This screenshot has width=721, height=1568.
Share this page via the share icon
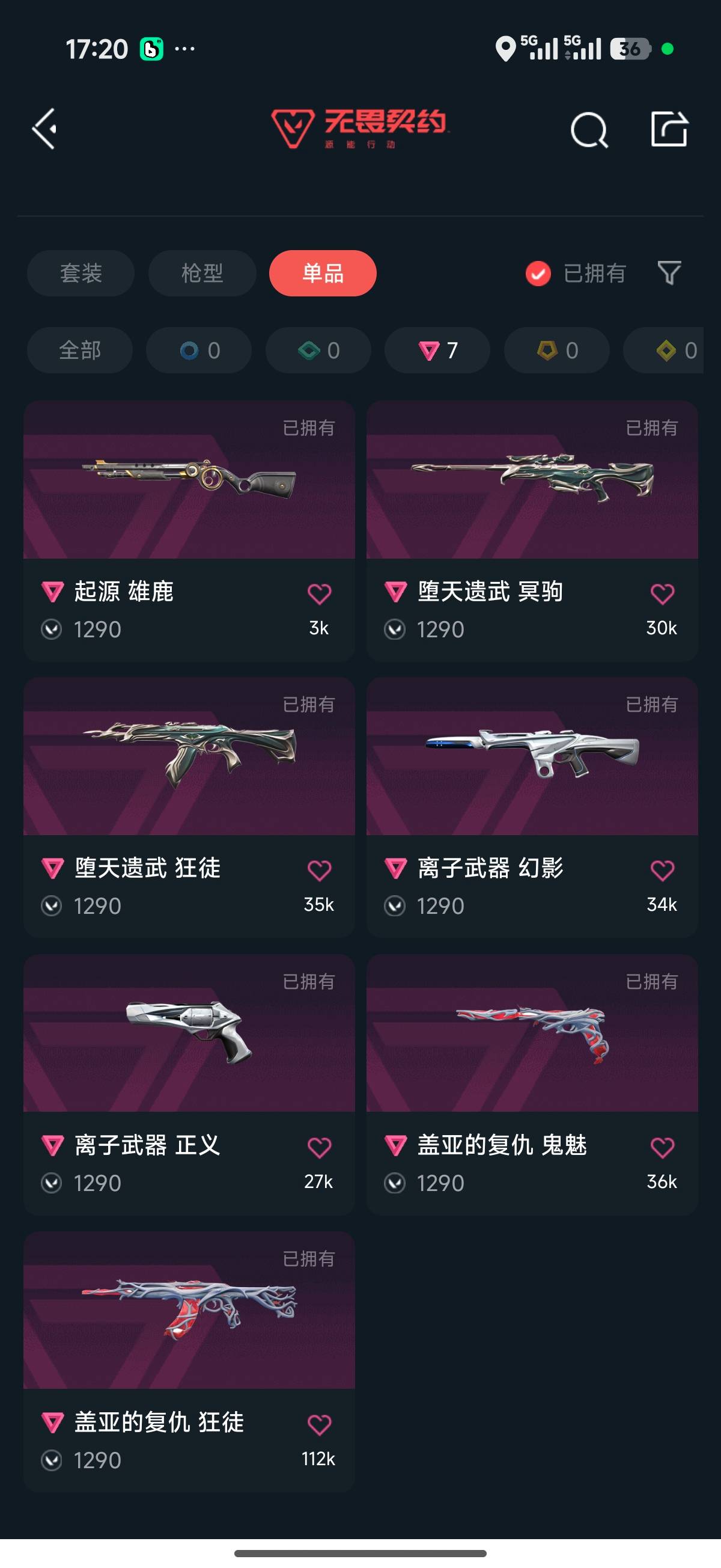point(669,129)
